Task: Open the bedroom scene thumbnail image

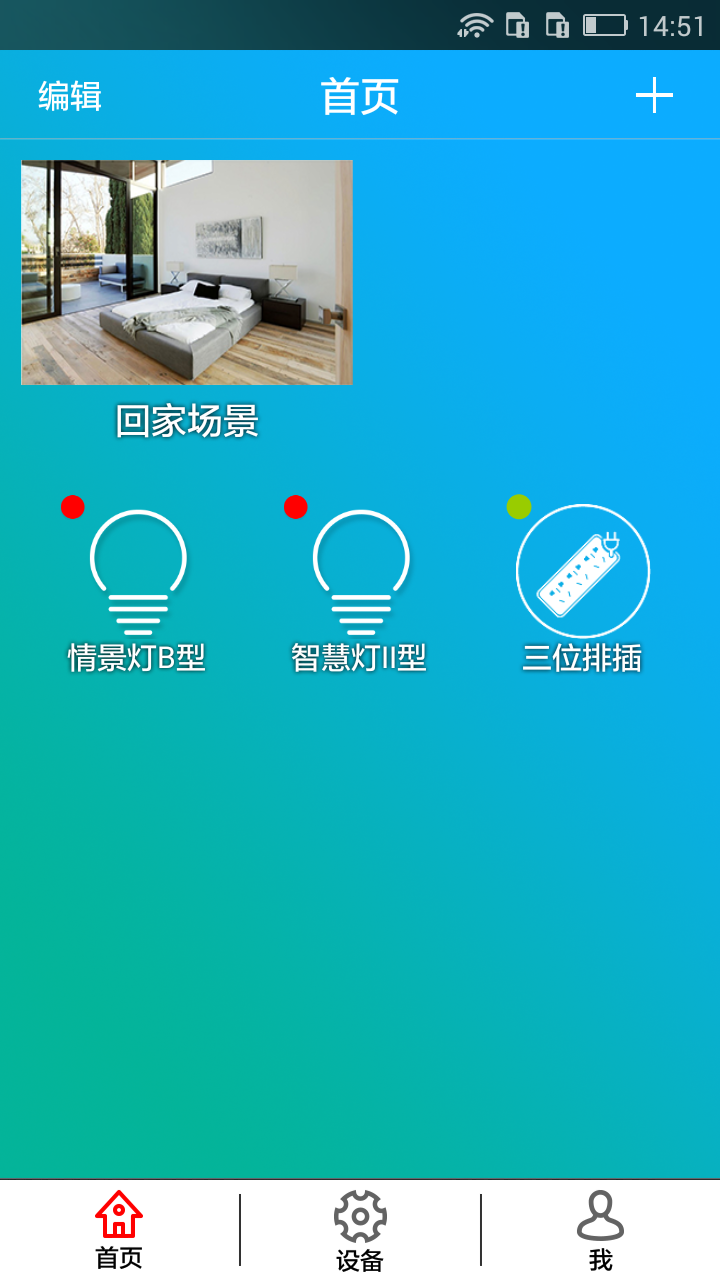Action: click(185, 272)
